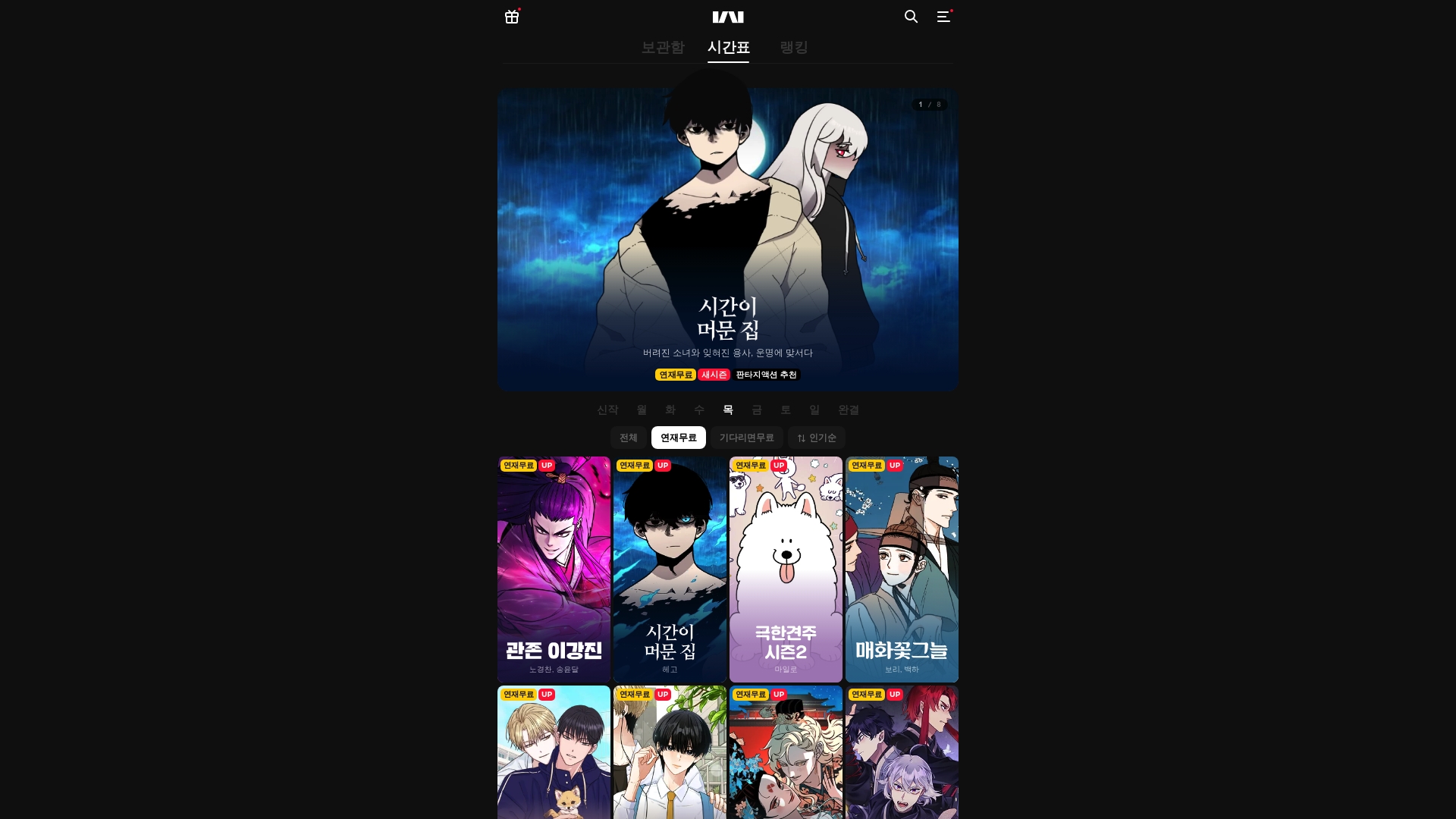Switch to the 랭킹 tab
1456x819 pixels.
[x=794, y=47]
